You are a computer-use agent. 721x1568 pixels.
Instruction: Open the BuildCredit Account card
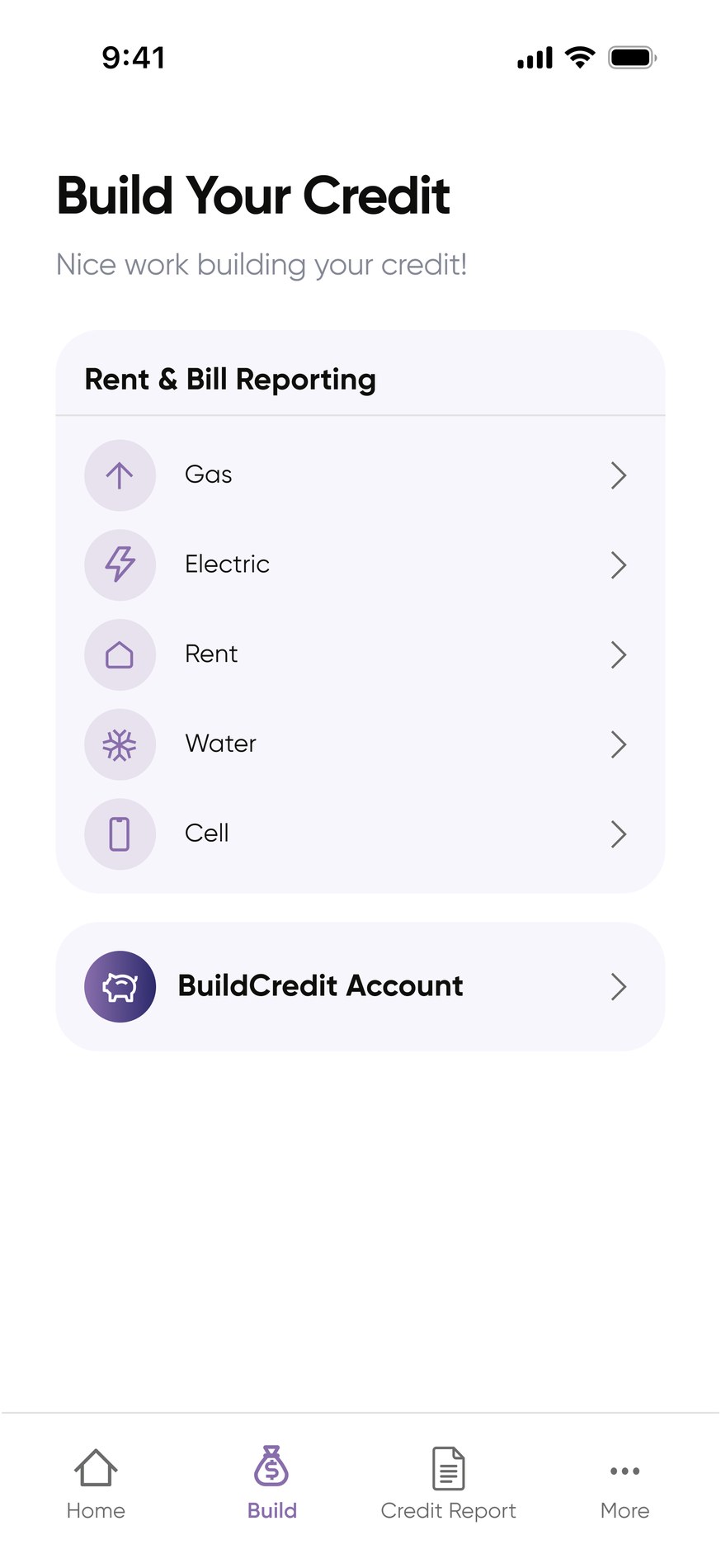[x=360, y=986]
